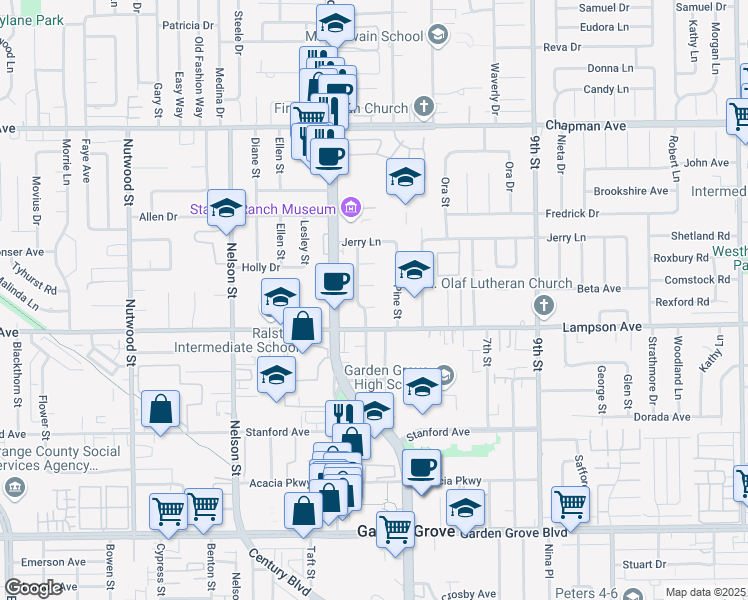Open the grocery cart marker near Benton St
The height and width of the screenshot is (600, 748).
(x=204, y=506)
